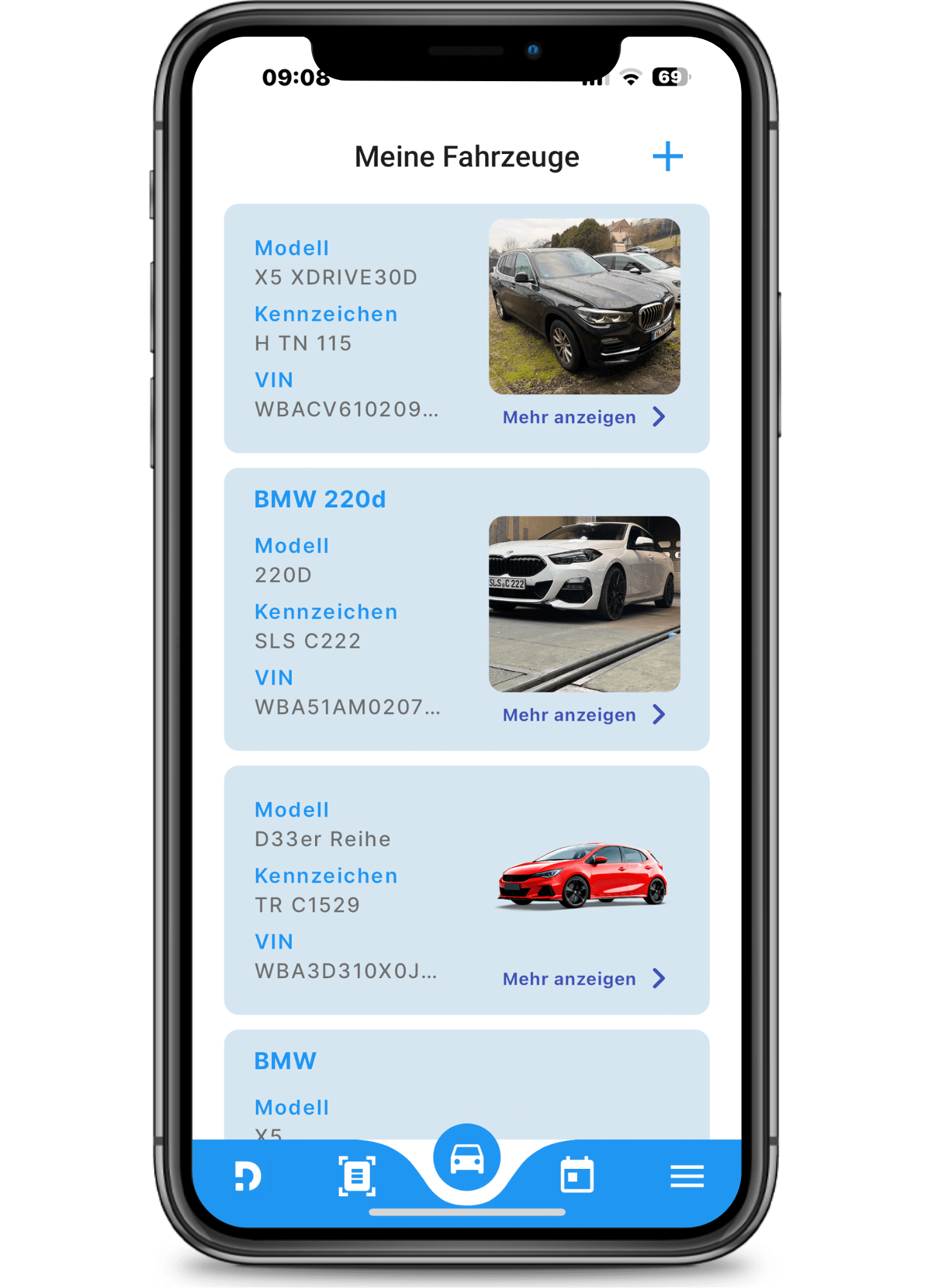The height and width of the screenshot is (1288, 933).
Task: Open the document scanner tab
Action: pos(357,1177)
